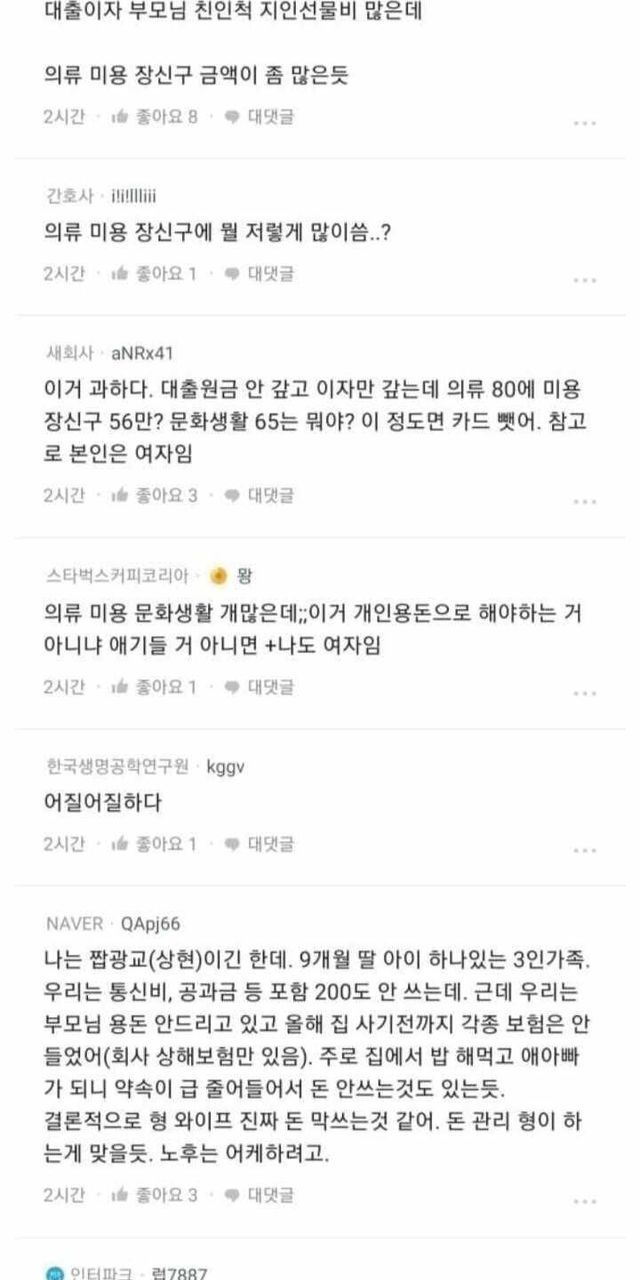Open the three-dot menu on QApj66's comment

585,1200
